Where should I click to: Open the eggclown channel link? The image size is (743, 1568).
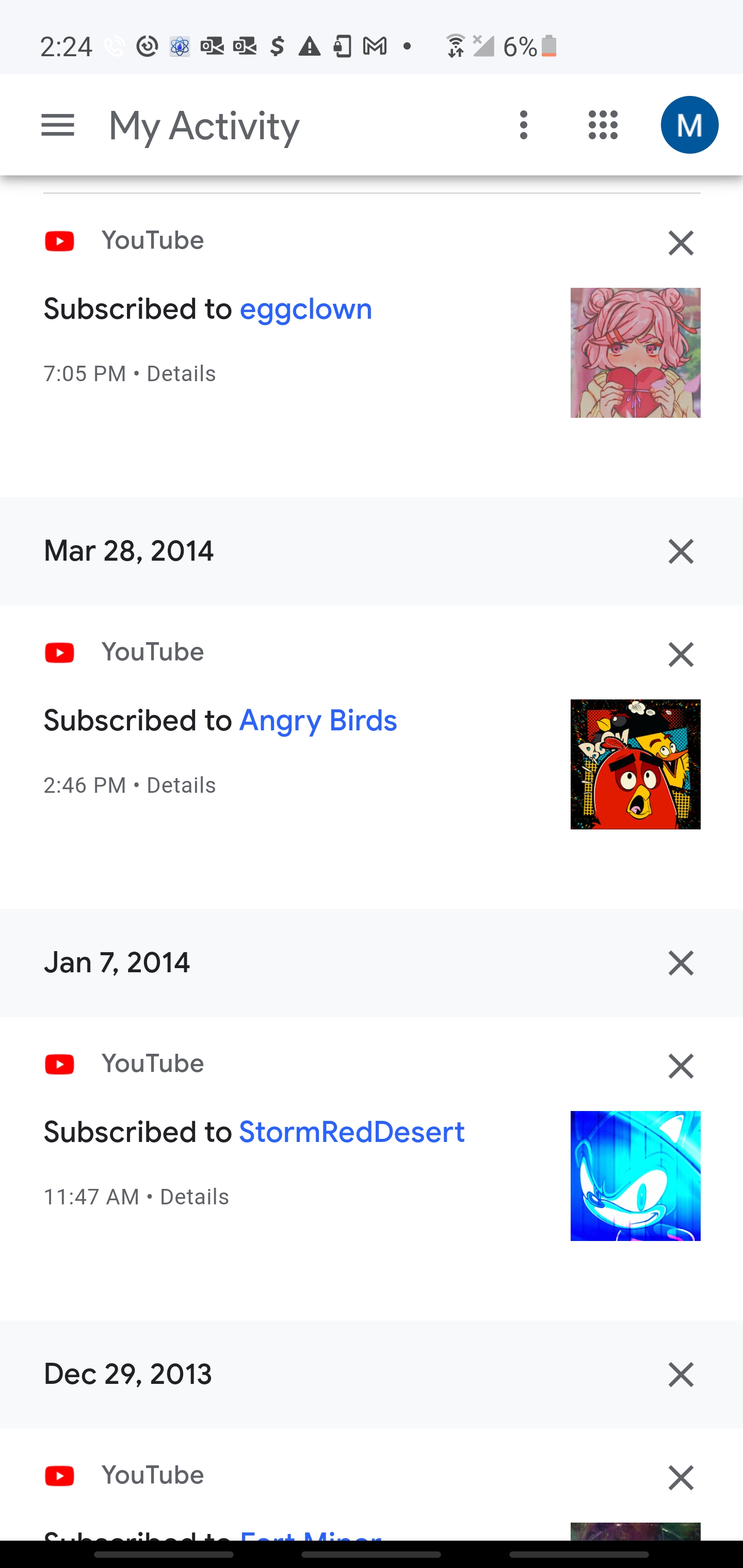pos(306,309)
